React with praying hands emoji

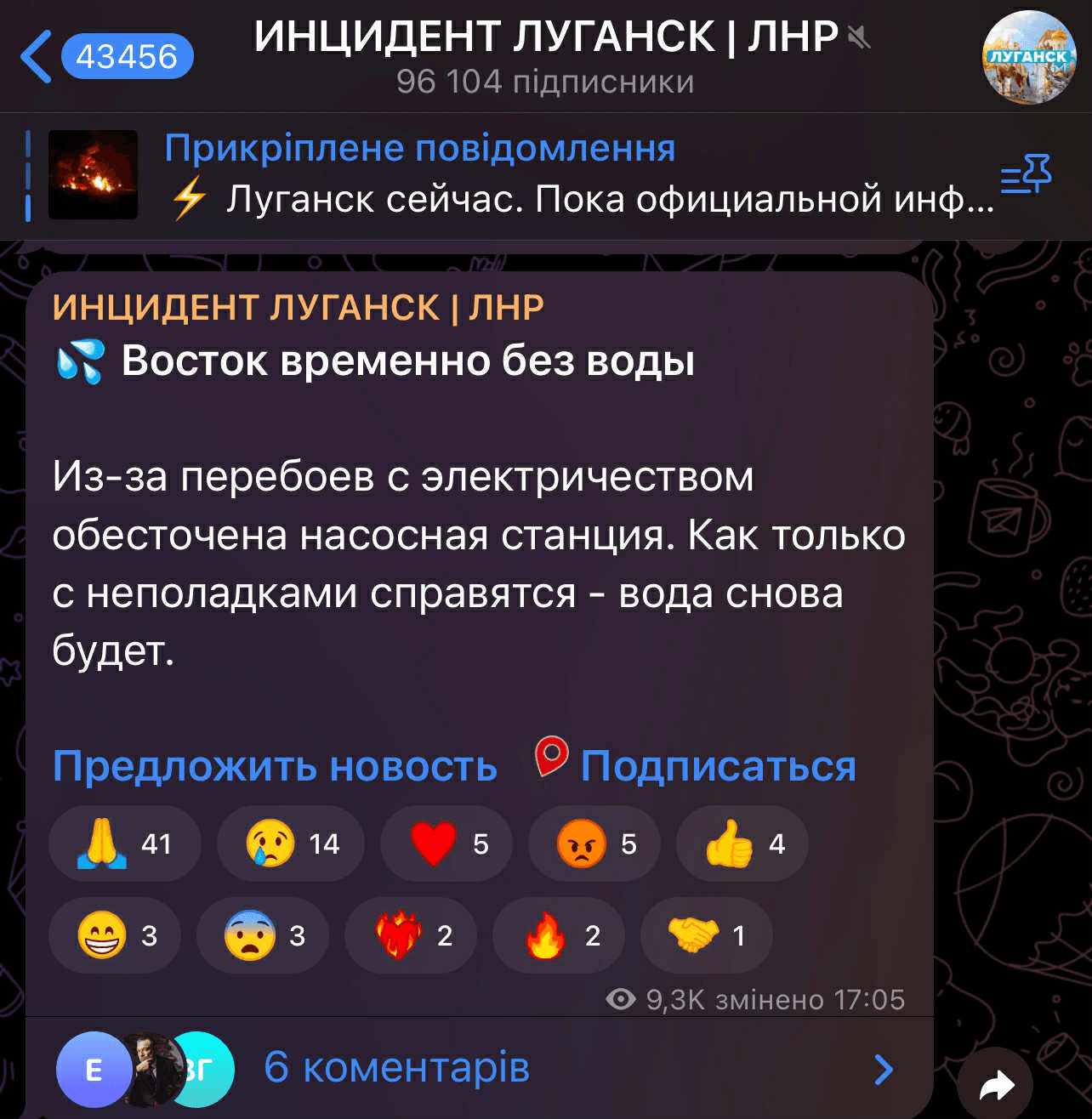pos(125,844)
